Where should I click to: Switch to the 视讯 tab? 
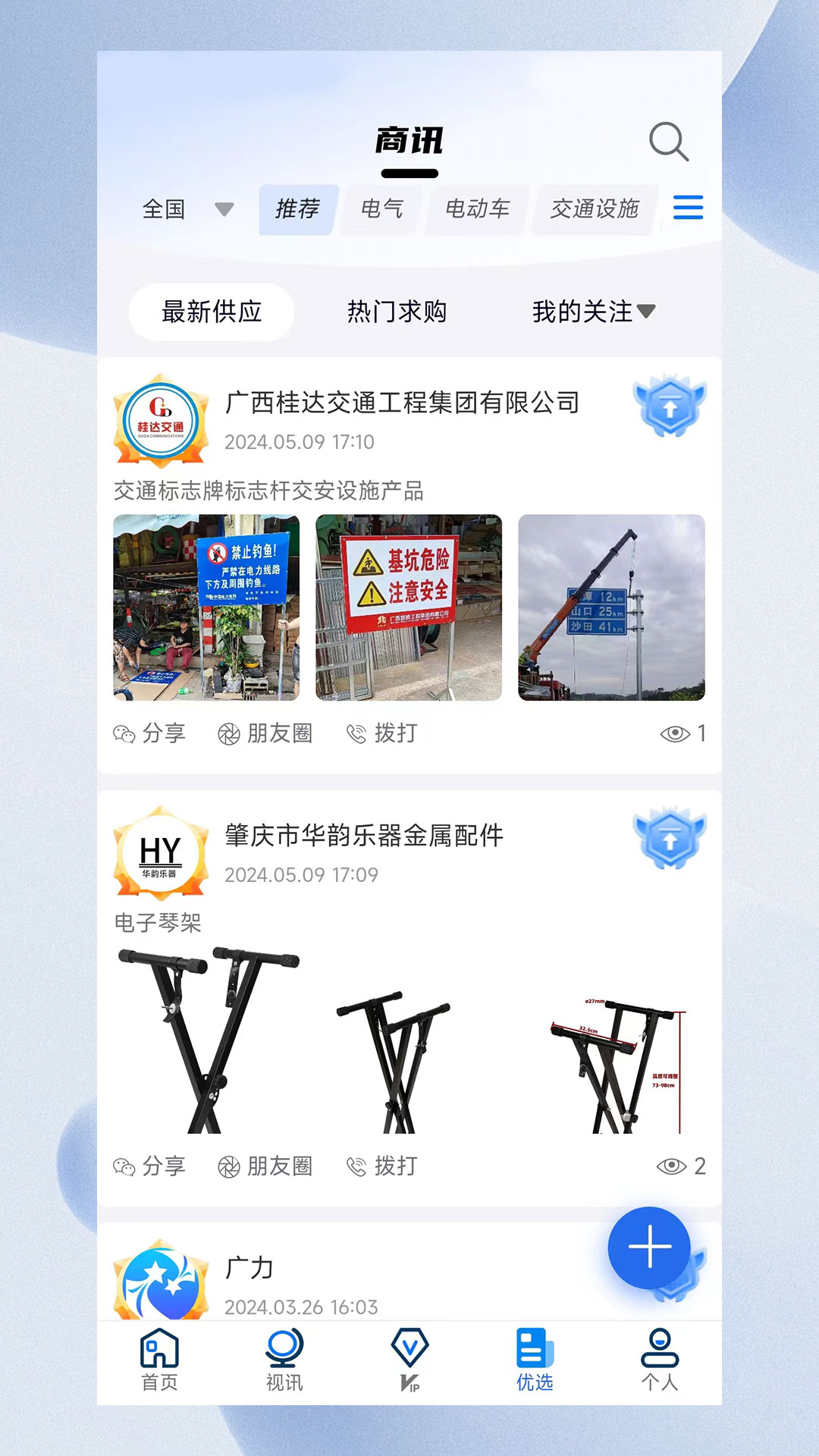pos(284,1360)
